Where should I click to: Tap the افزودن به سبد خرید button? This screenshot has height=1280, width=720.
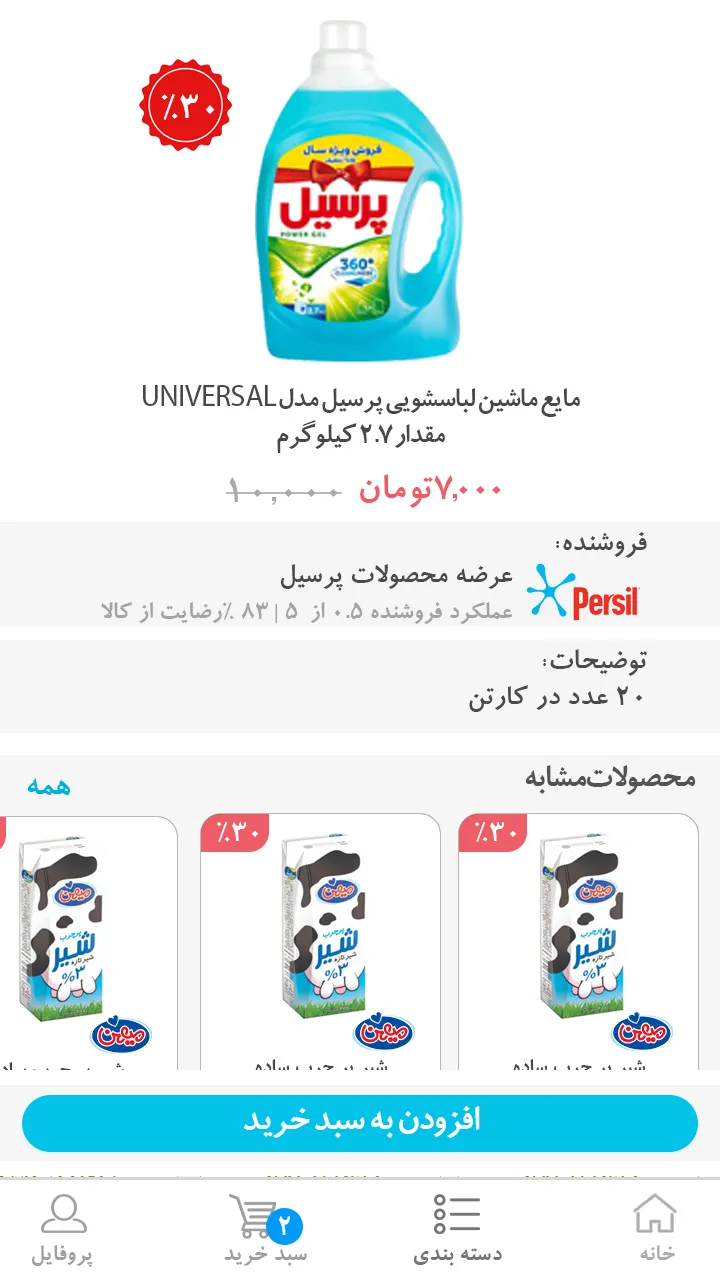pyautogui.click(x=360, y=1122)
